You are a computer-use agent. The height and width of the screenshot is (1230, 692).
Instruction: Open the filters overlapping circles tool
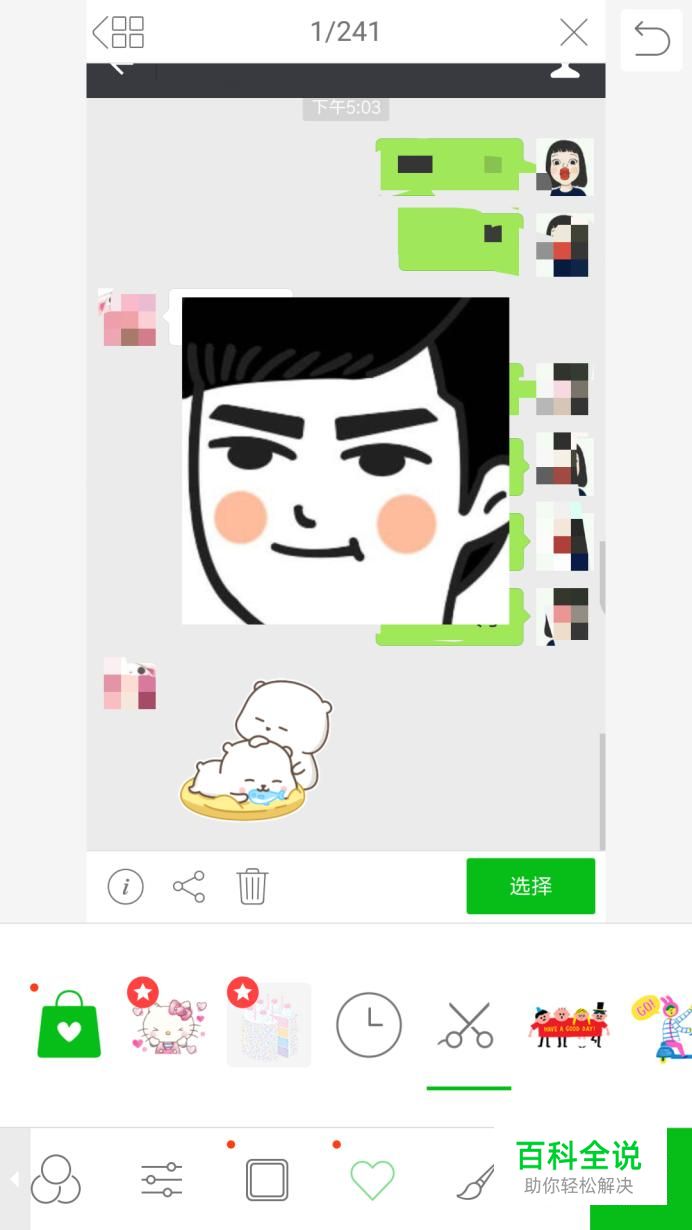tap(56, 1180)
